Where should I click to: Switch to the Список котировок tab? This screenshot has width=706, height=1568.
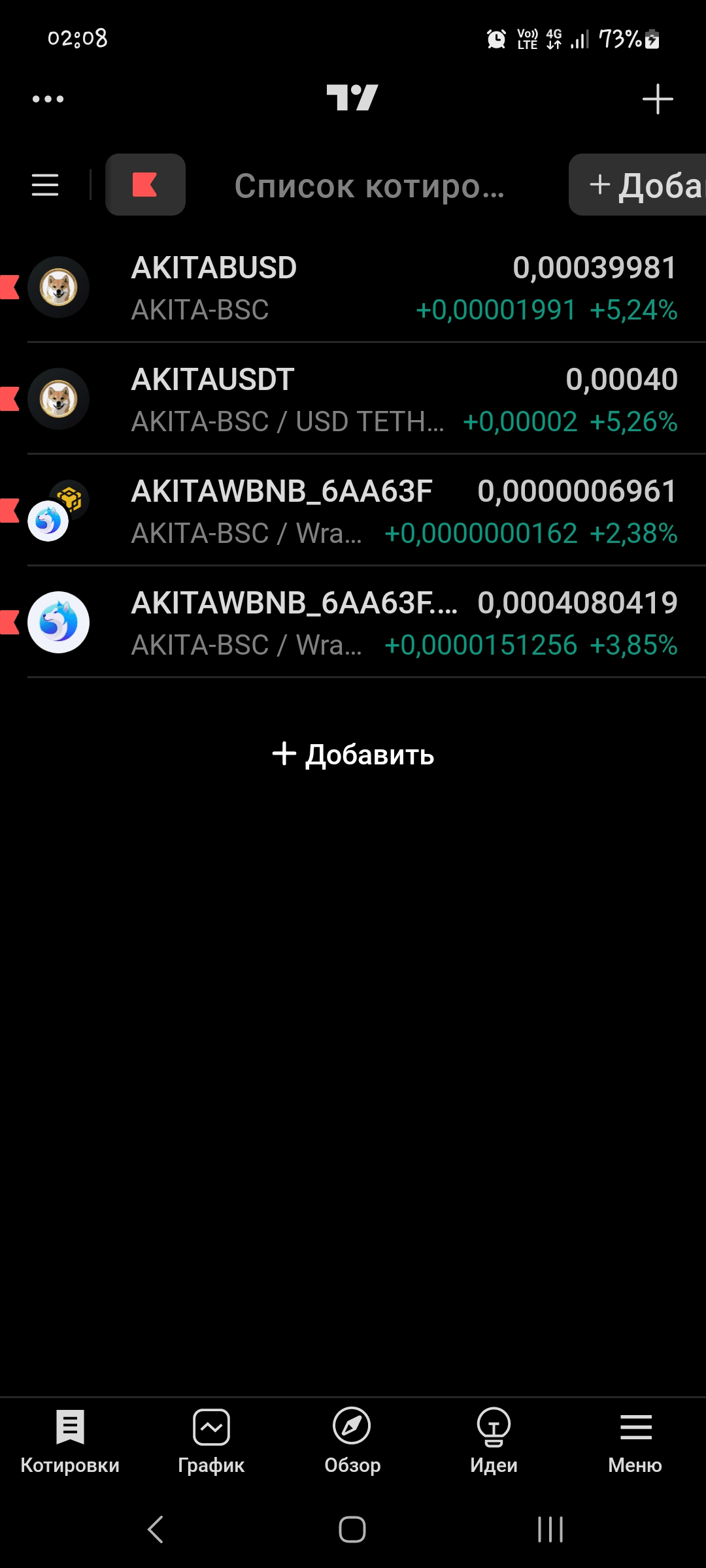point(369,186)
